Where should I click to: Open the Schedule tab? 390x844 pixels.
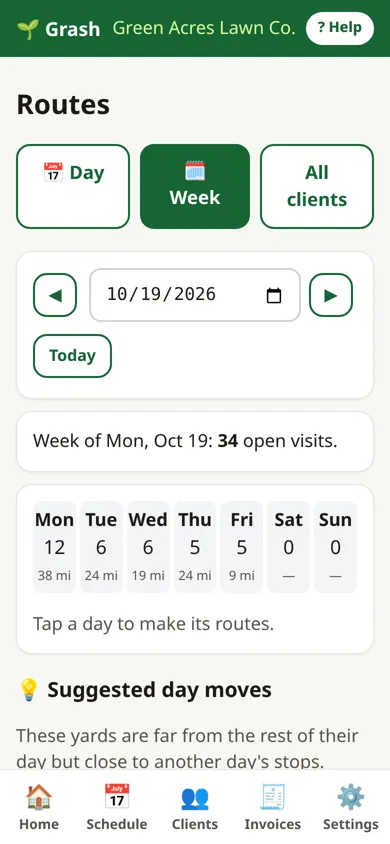point(117,807)
